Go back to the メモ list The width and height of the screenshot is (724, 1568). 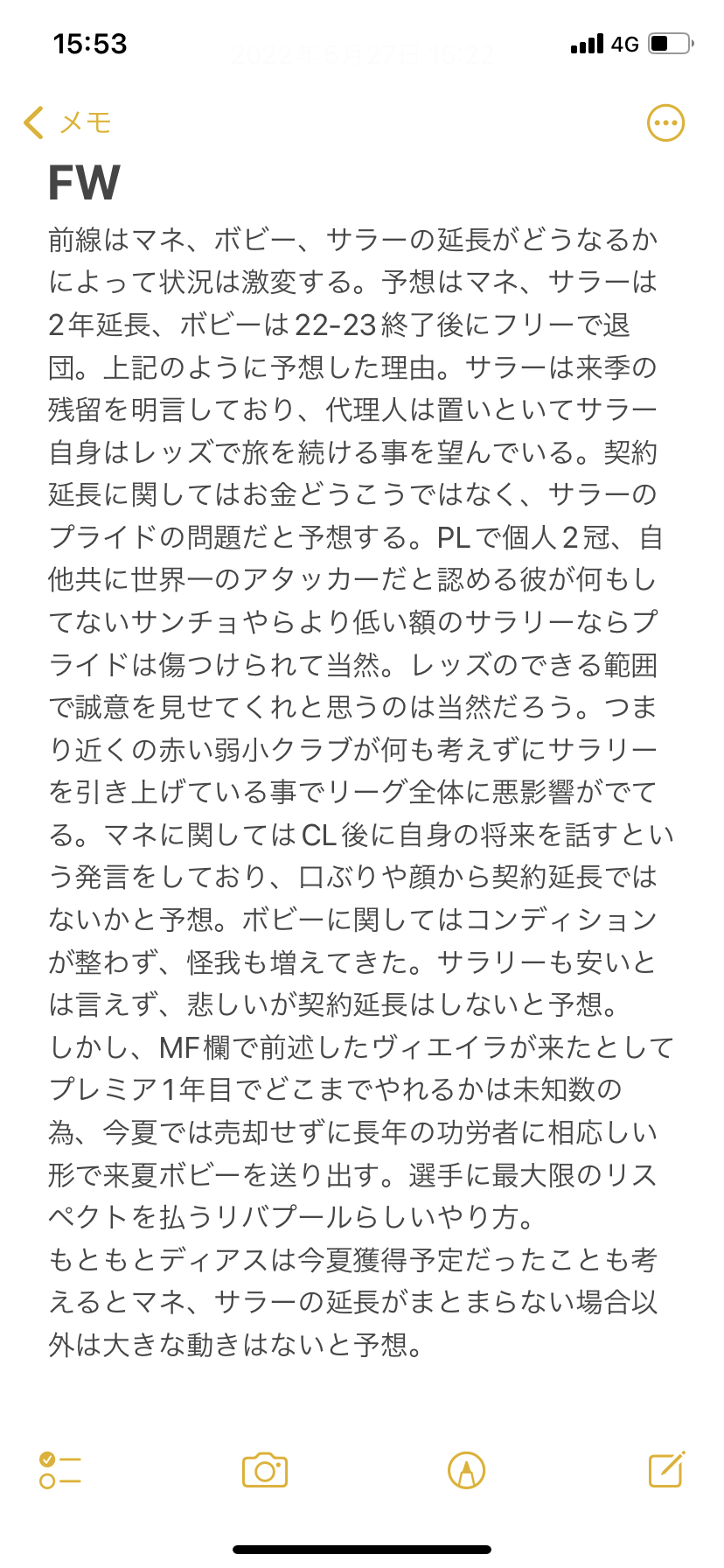coord(68,122)
